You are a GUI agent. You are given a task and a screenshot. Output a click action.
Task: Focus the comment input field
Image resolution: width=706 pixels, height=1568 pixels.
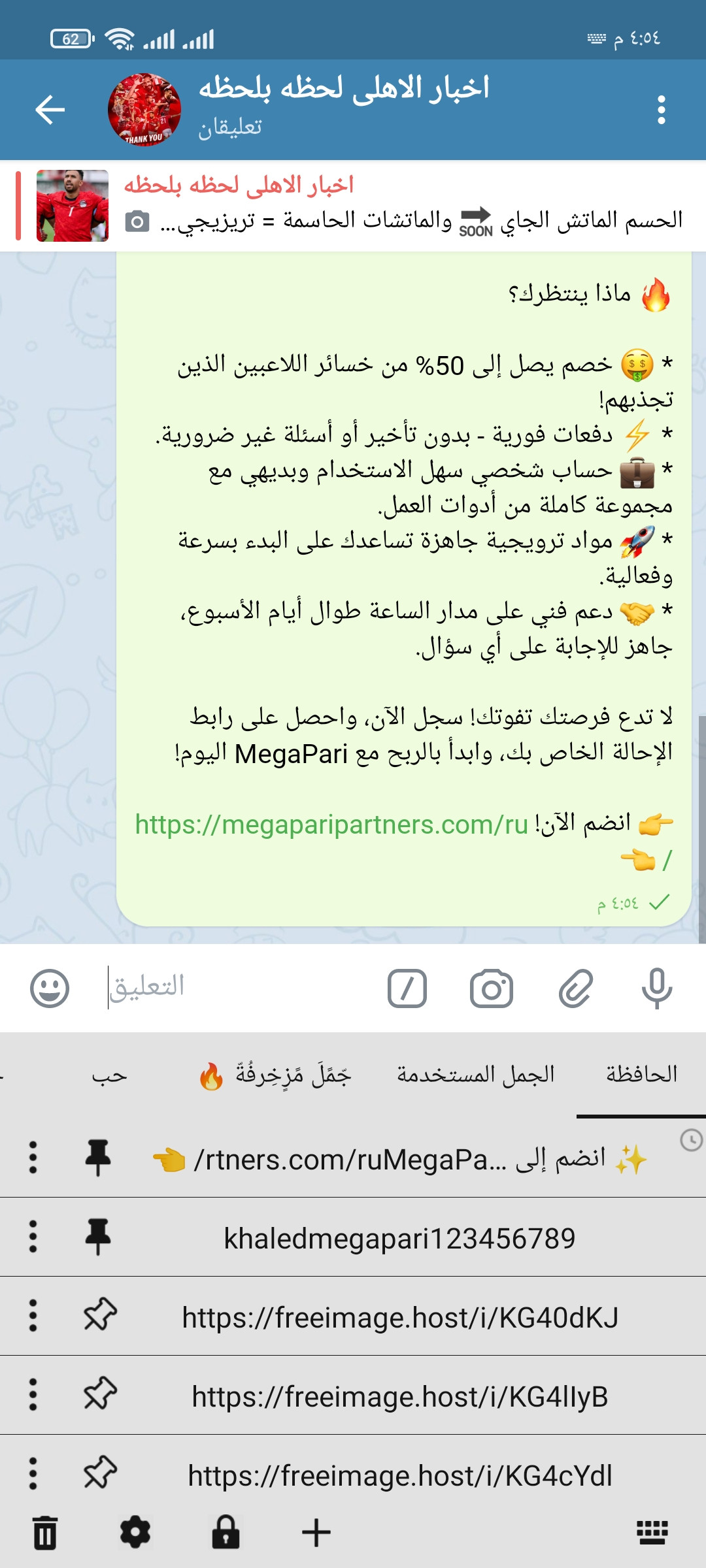click(235, 987)
